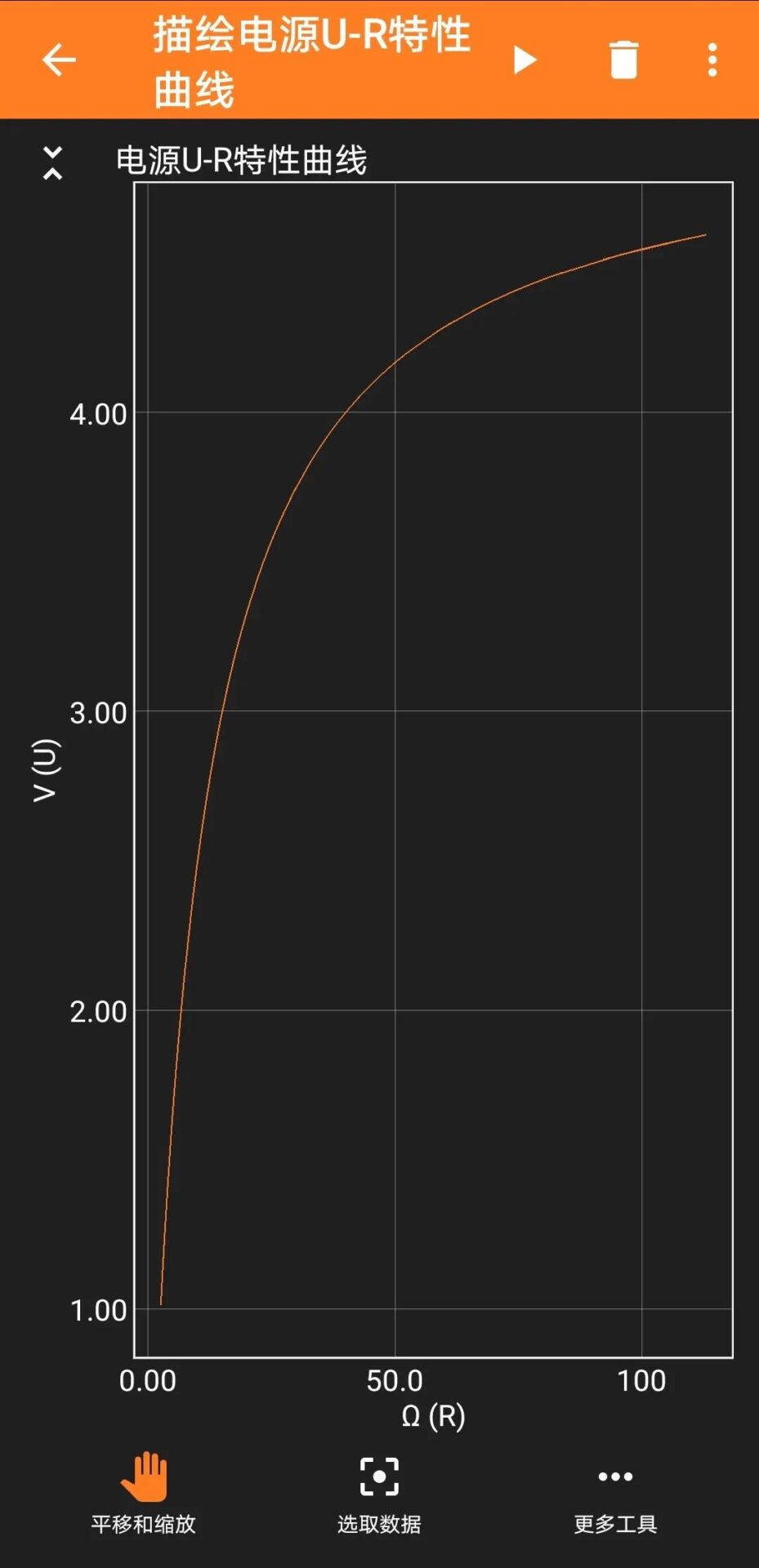Open 更多工具 options
The width and height of the screenshot is (759, 1568).
pyautogui.click(x=615, y=1492)
